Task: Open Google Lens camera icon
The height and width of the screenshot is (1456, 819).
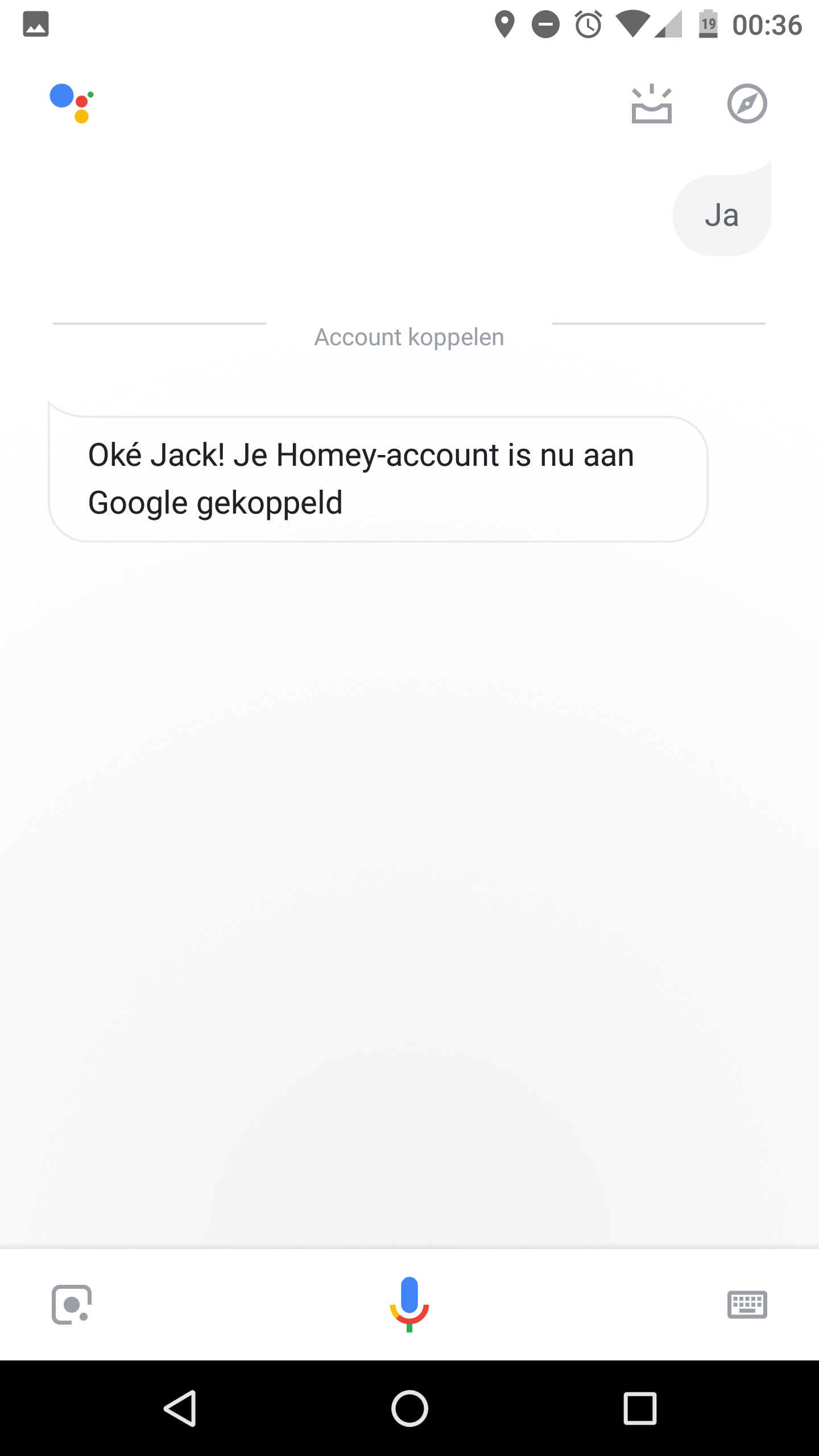Action: coord(72,1304)
